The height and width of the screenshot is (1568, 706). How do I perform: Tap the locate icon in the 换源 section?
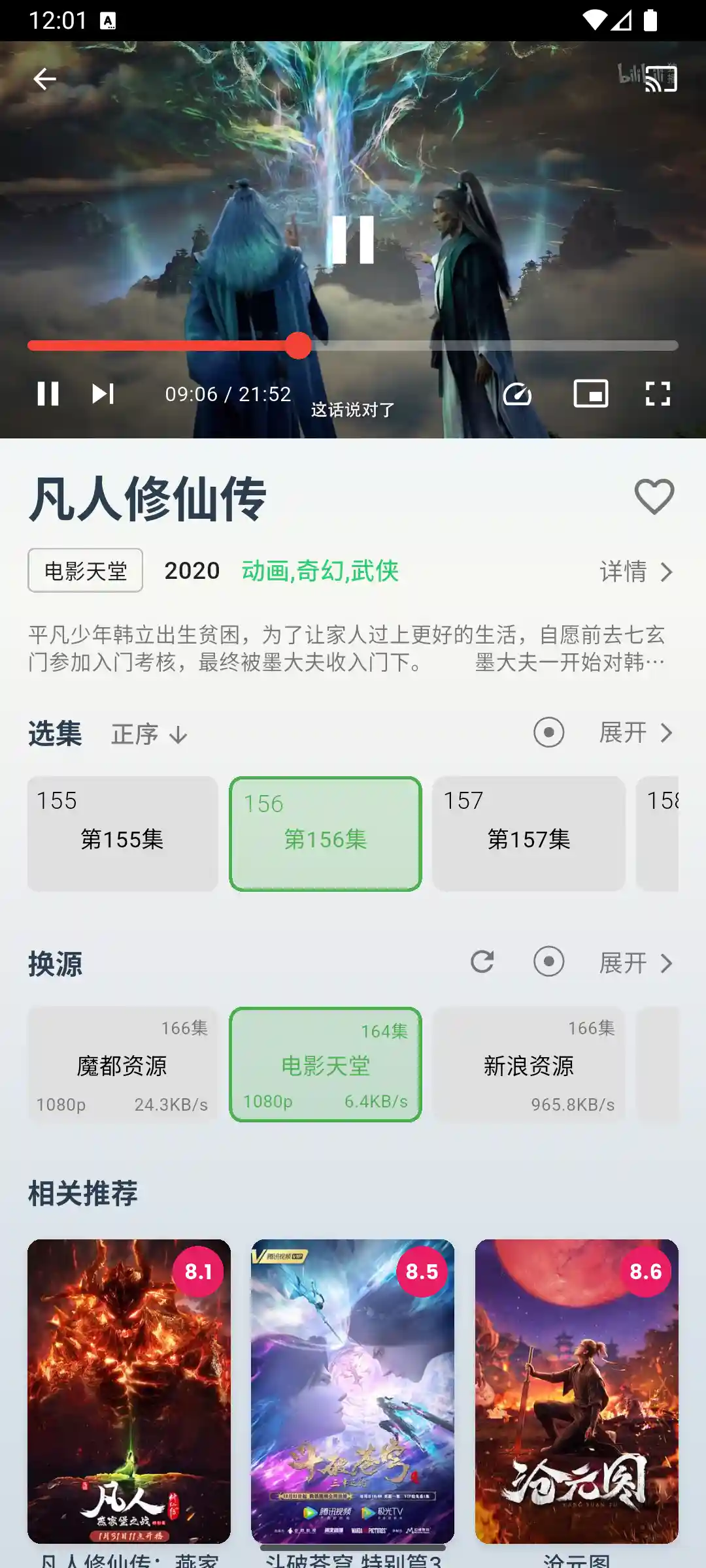tap(549, 962)
